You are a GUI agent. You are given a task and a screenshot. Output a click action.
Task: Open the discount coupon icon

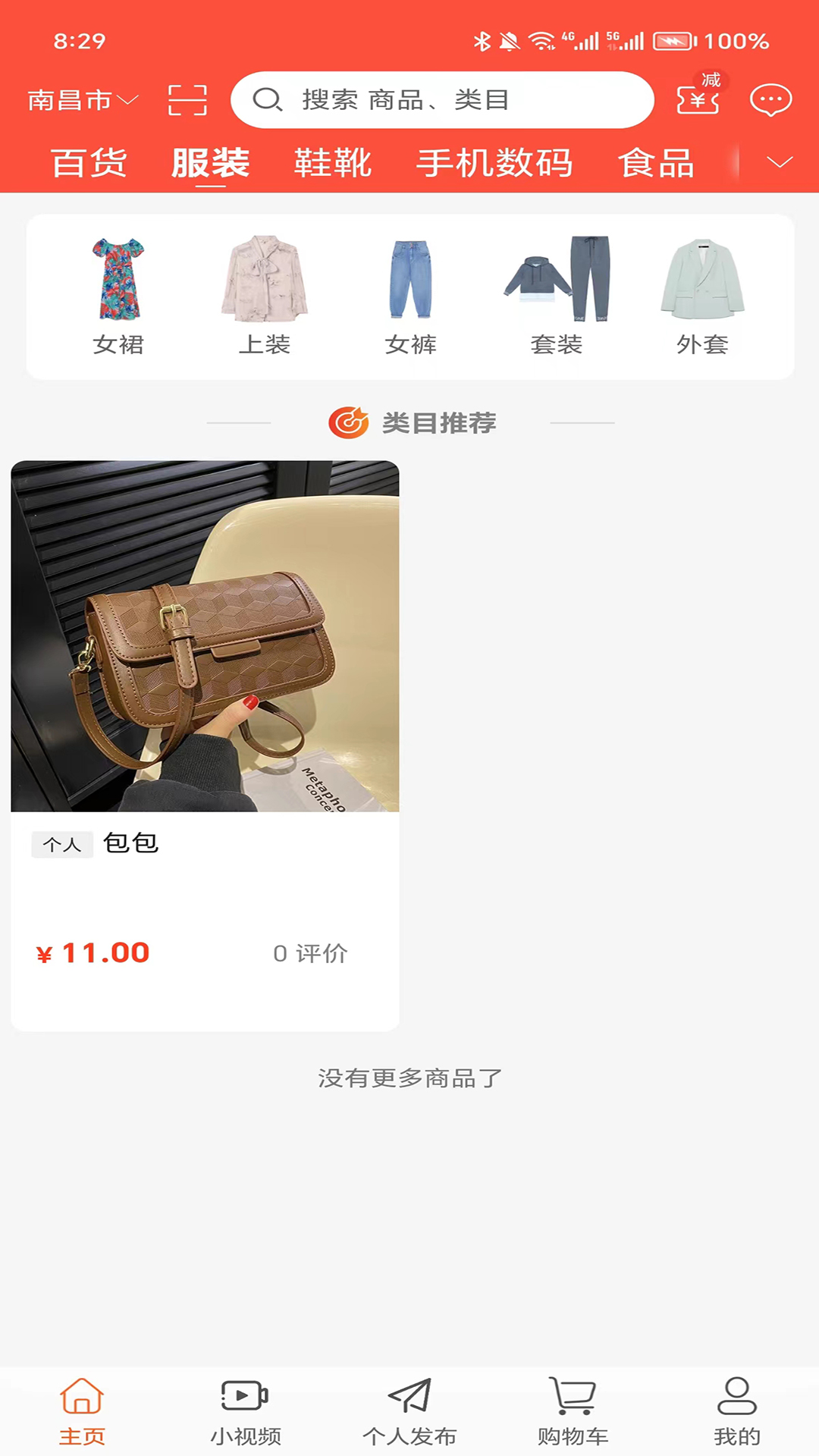coord(698,97)
